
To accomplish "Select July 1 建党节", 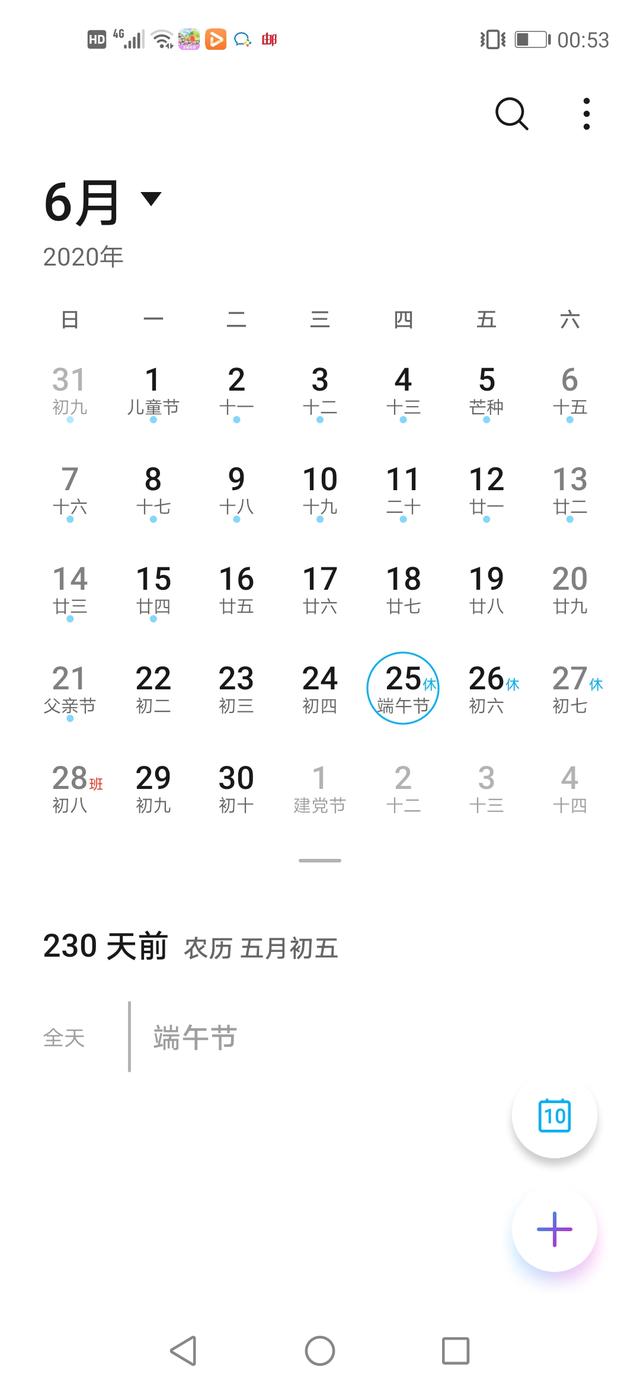I will click(x=320, y=788).
